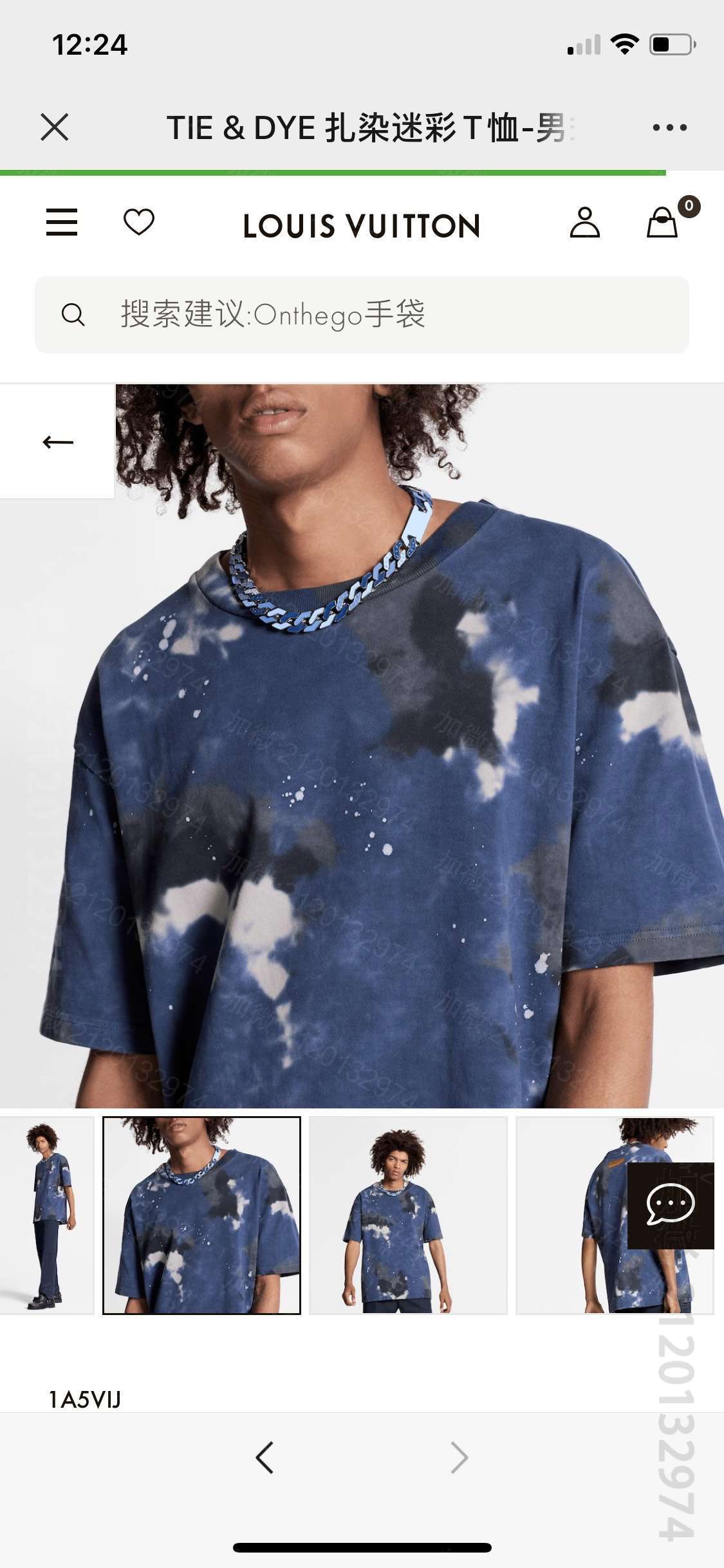Select the full-body model thumbnail
The width and height of the screenshot is (724, 1568).
46,1215
